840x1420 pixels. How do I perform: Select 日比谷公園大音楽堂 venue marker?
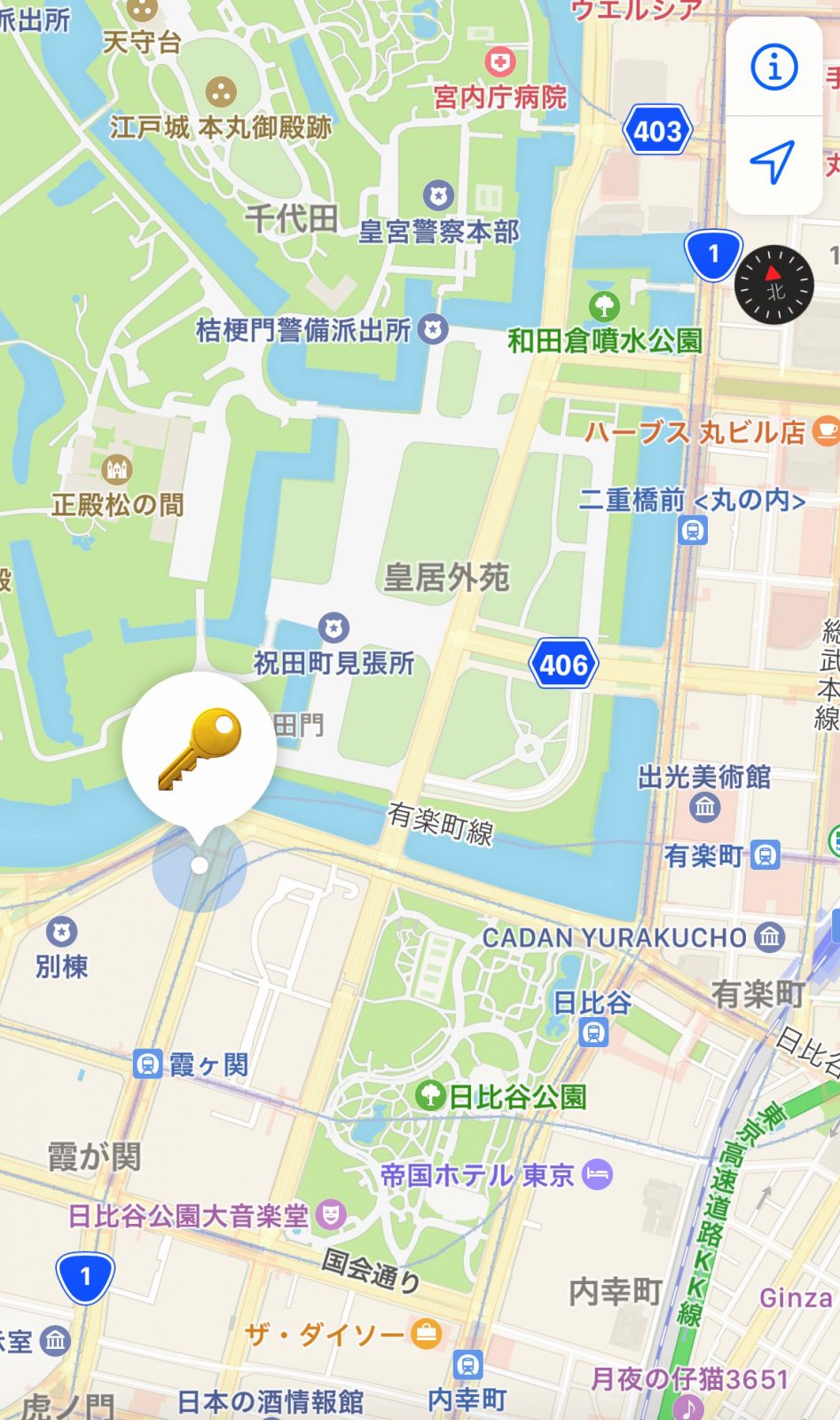331,1214
